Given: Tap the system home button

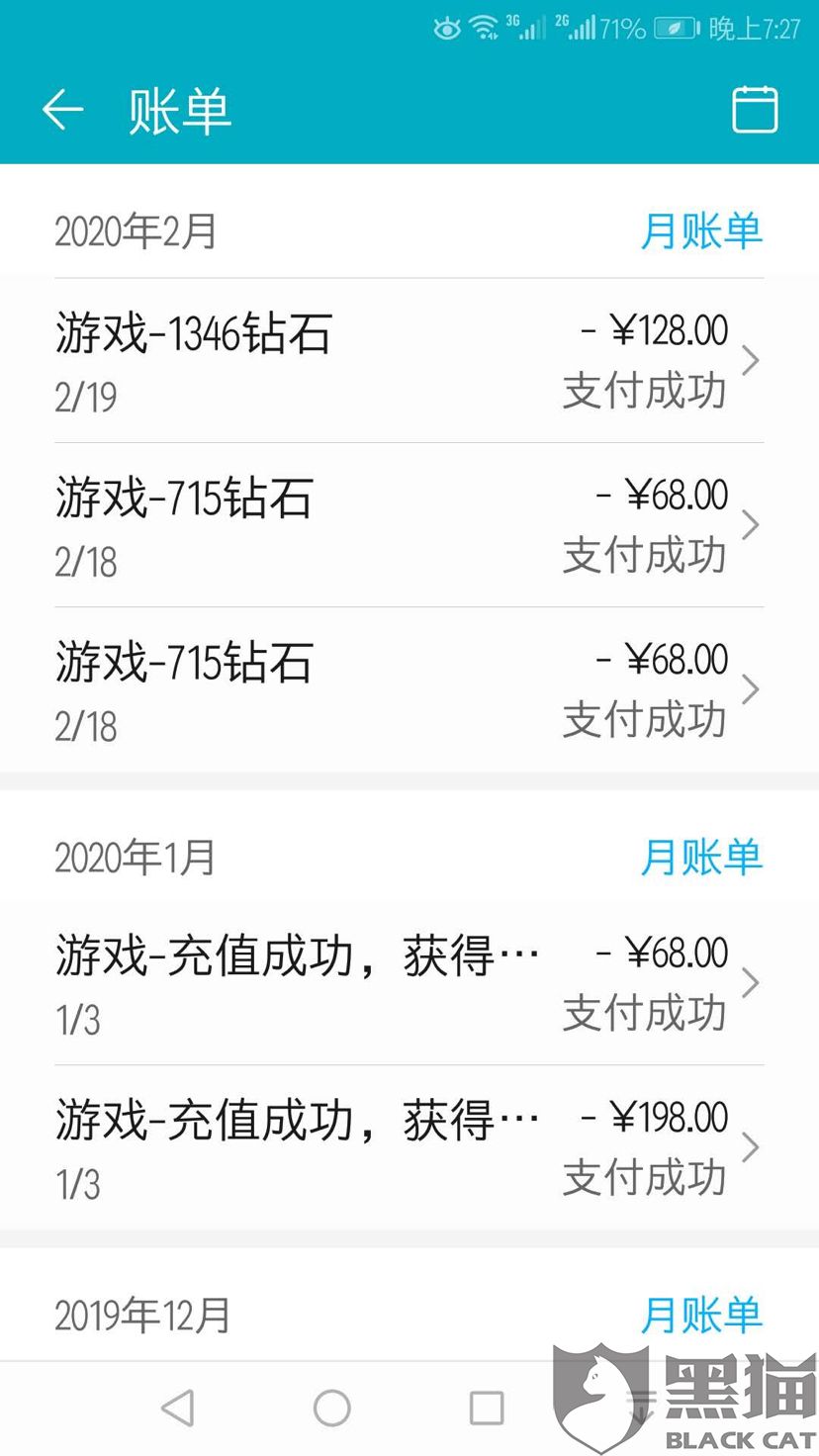Looking at the screenshot, I should (331, 1408).
